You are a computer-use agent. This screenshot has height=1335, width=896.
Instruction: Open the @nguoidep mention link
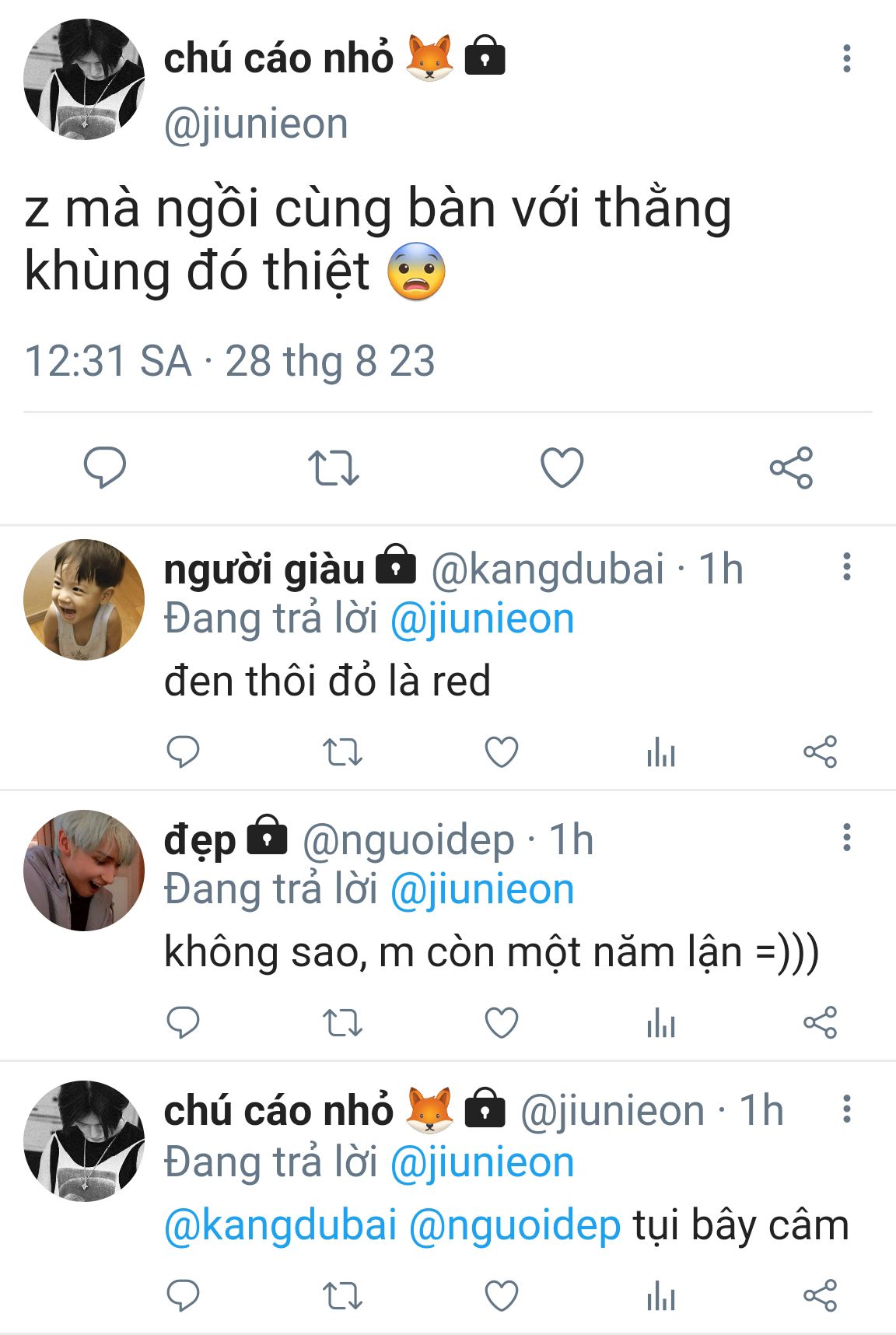tap(514, 1225)
